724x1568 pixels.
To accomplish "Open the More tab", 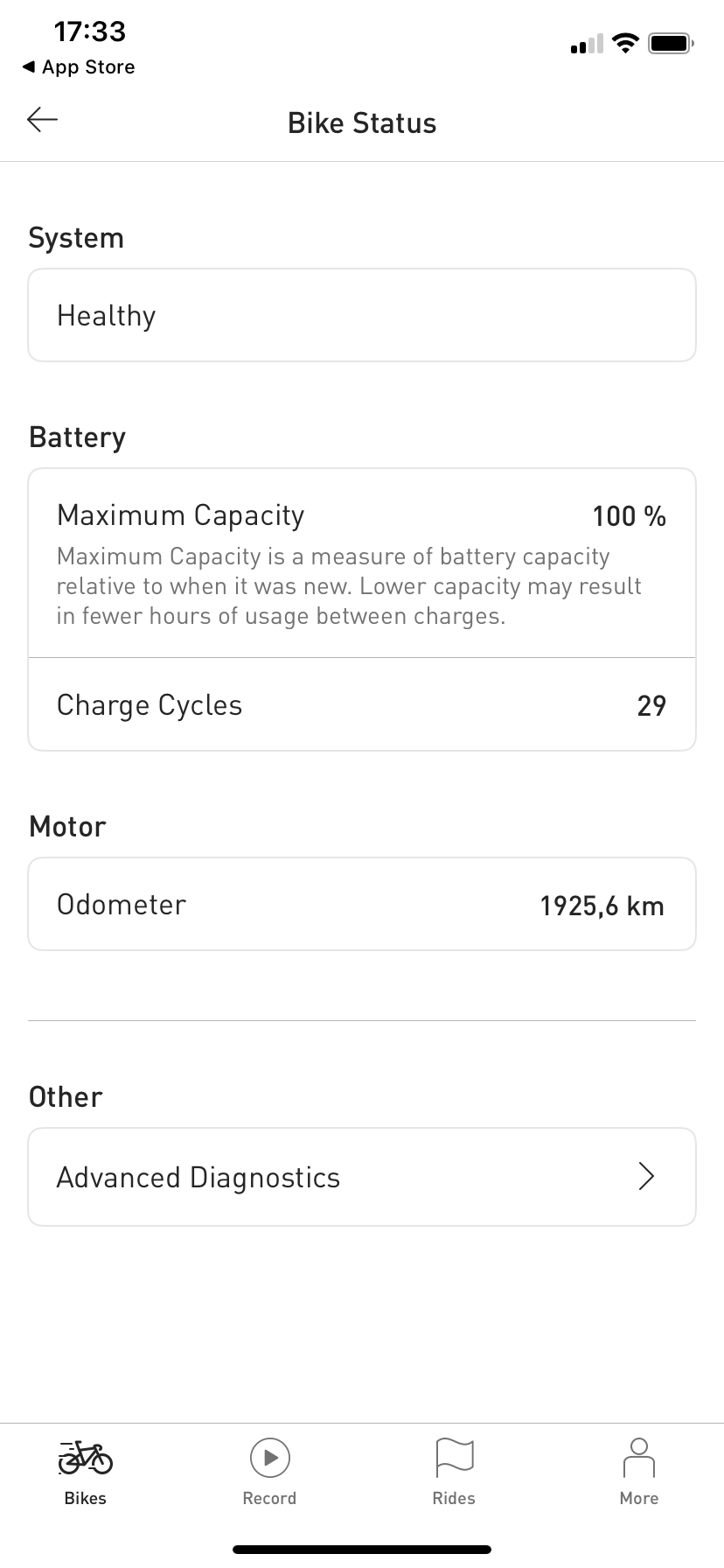I will click(638, 1472).
